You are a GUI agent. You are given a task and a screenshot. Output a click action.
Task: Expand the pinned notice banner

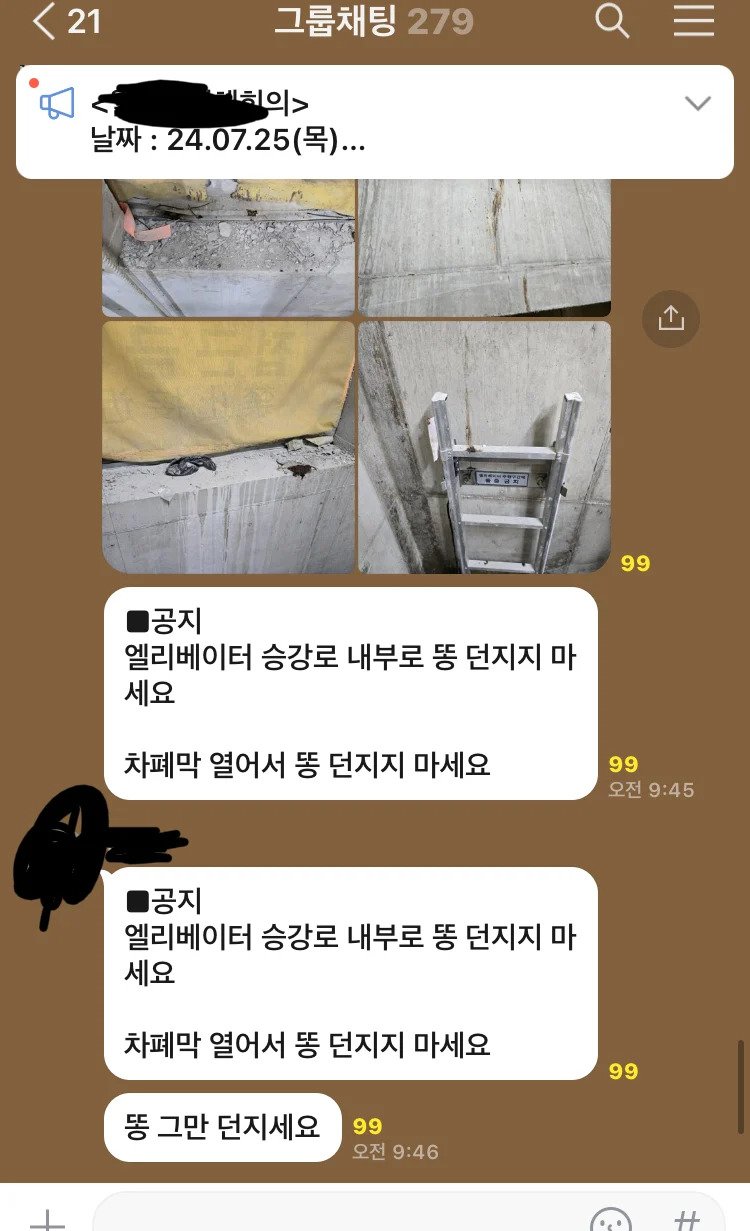[x=697, y=104]
